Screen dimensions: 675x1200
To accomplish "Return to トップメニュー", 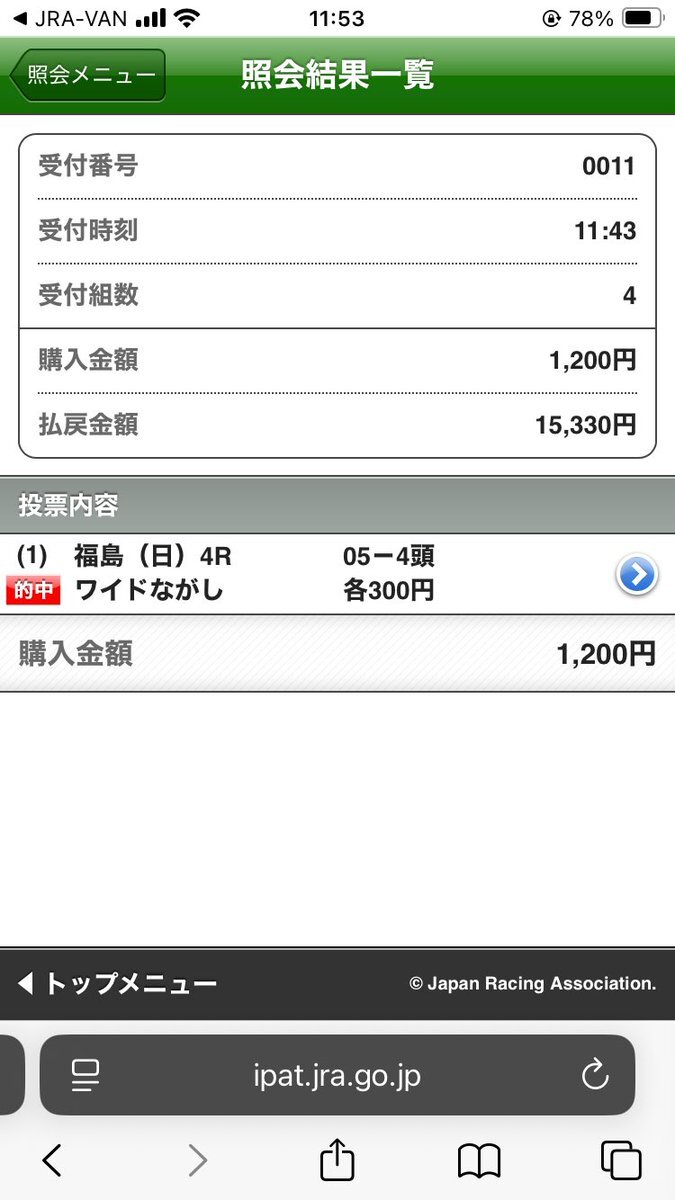I will coord(117,984).
